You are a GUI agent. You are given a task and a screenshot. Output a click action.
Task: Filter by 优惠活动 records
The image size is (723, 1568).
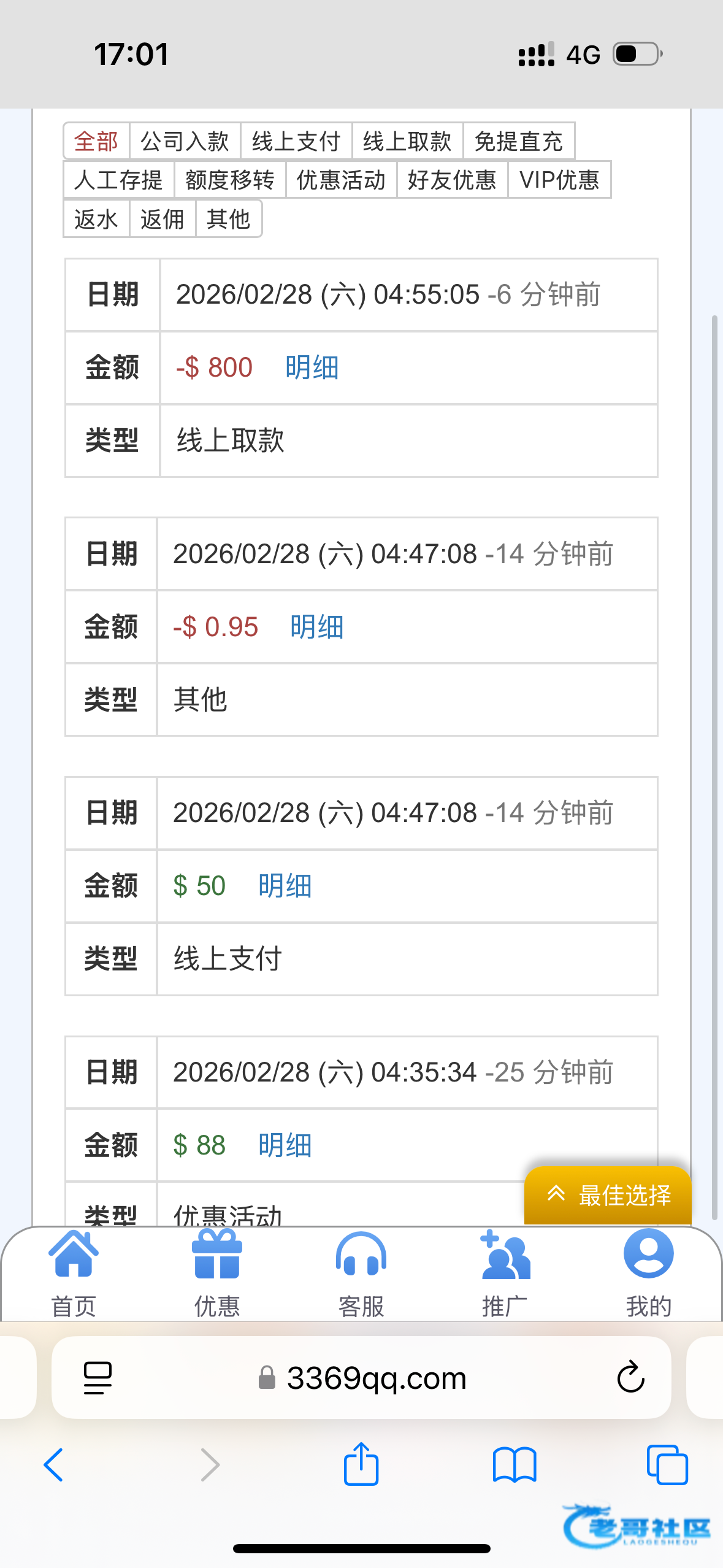(x=341, y=180)
